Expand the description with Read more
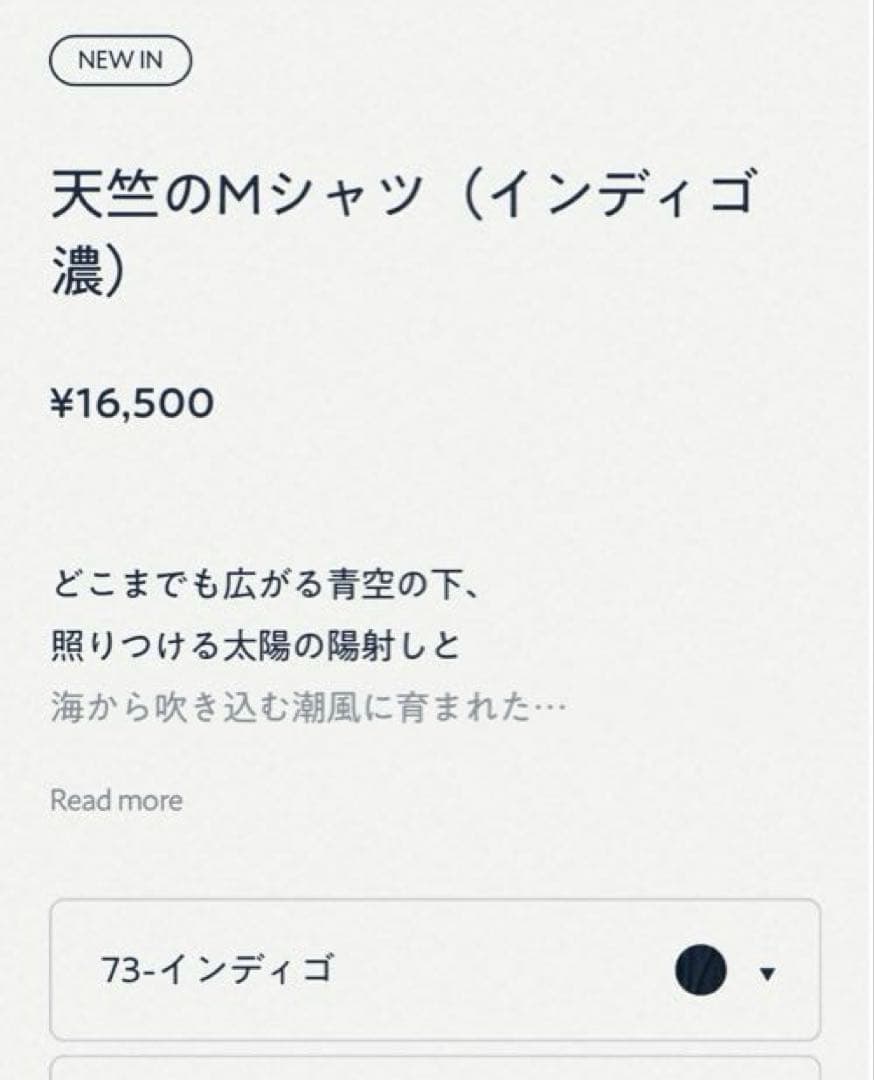The image size is (874, 1080). pyautogui.click(x=116, y=801)
